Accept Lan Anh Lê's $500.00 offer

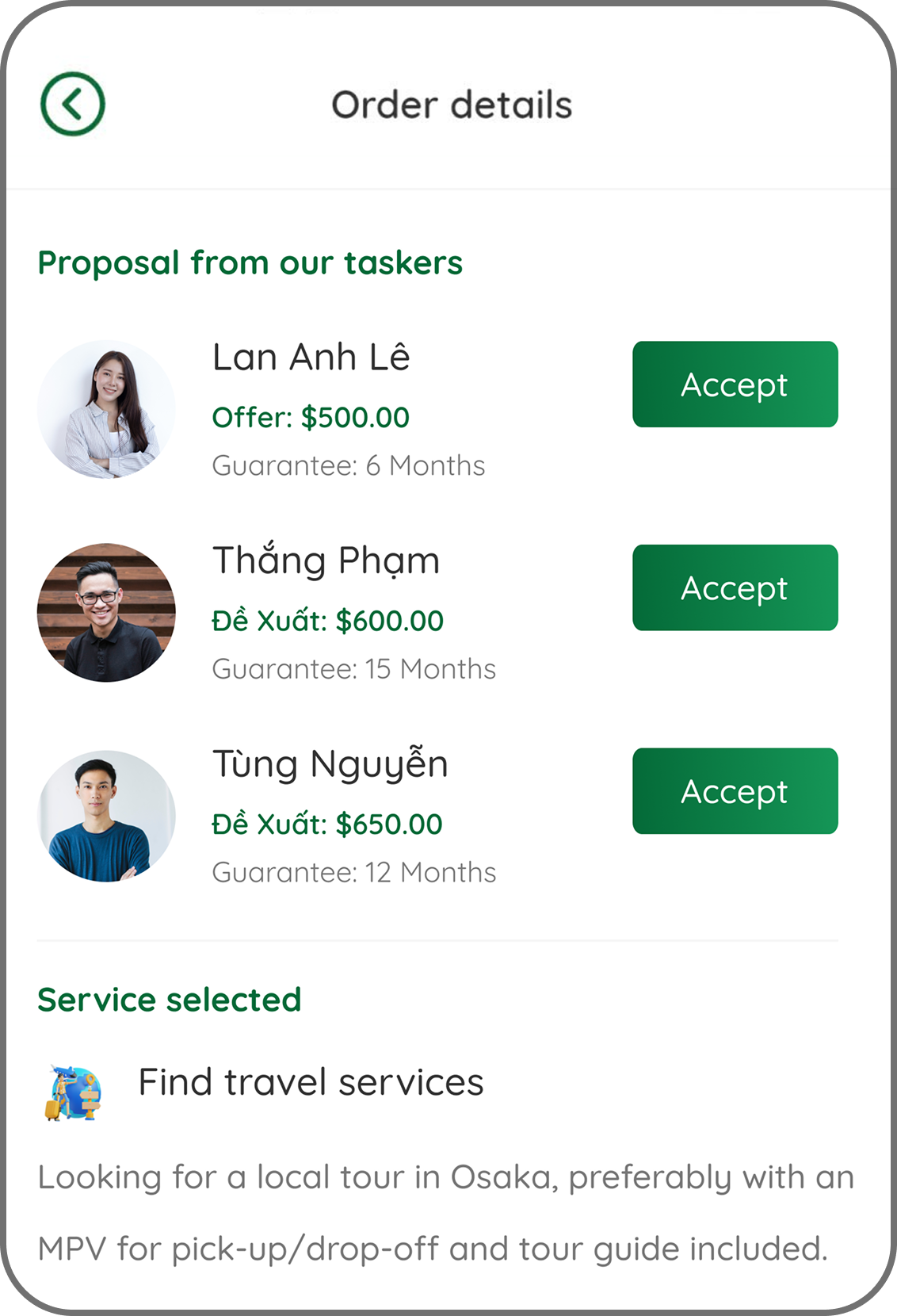pyautogui.click(x=735, y=384)
